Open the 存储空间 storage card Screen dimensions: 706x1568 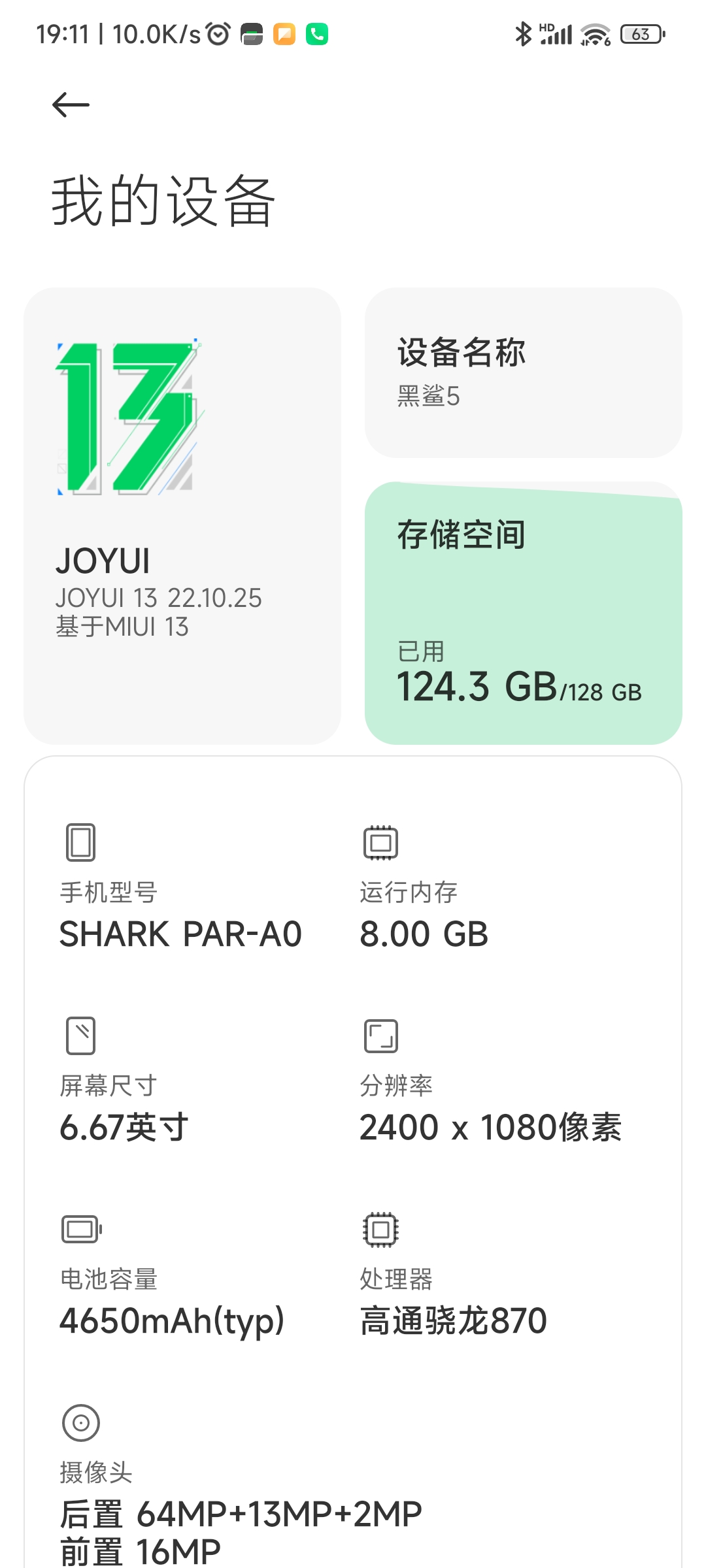523,613
